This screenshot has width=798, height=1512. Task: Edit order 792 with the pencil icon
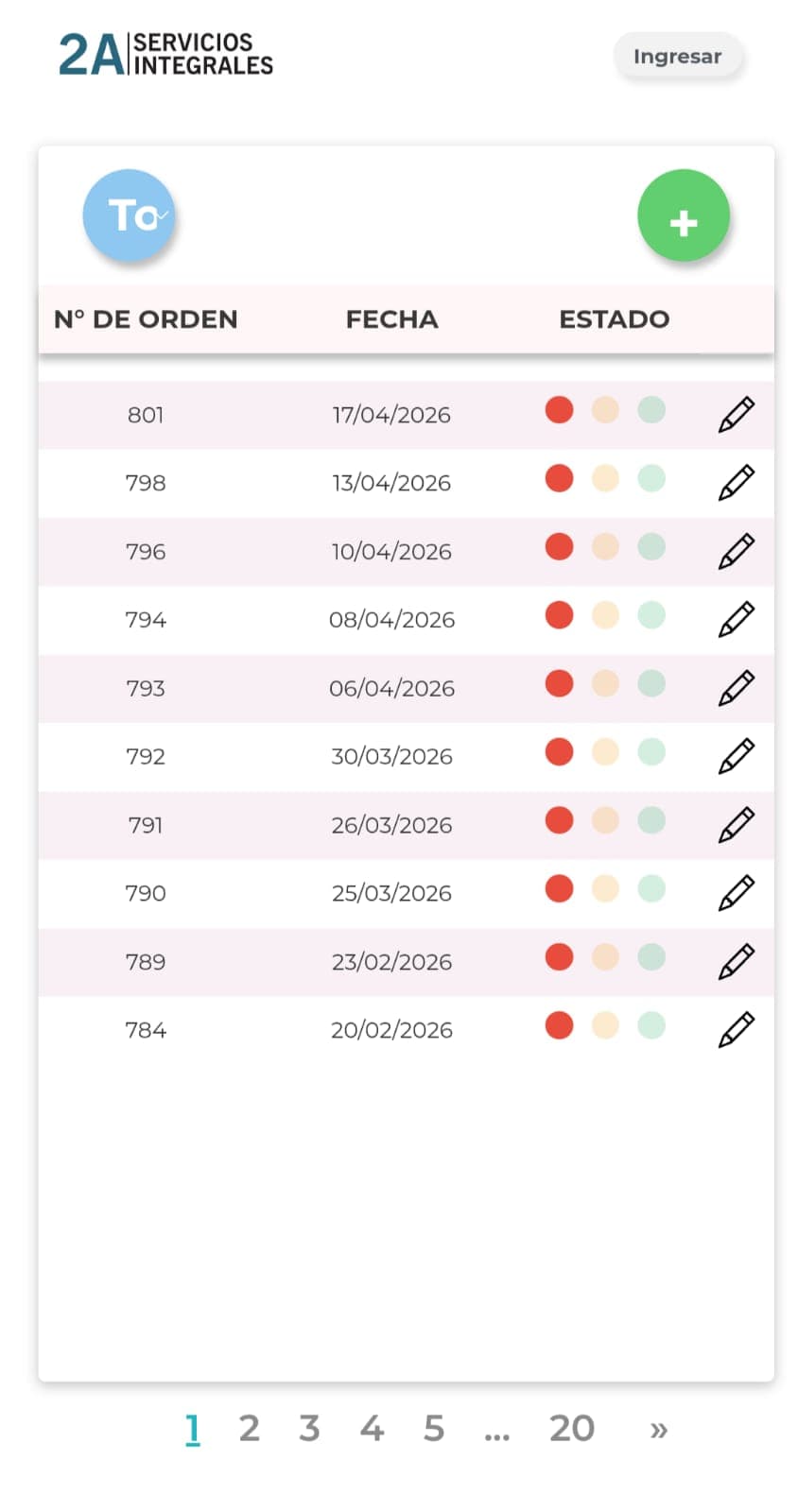click(x=737, y=757)
